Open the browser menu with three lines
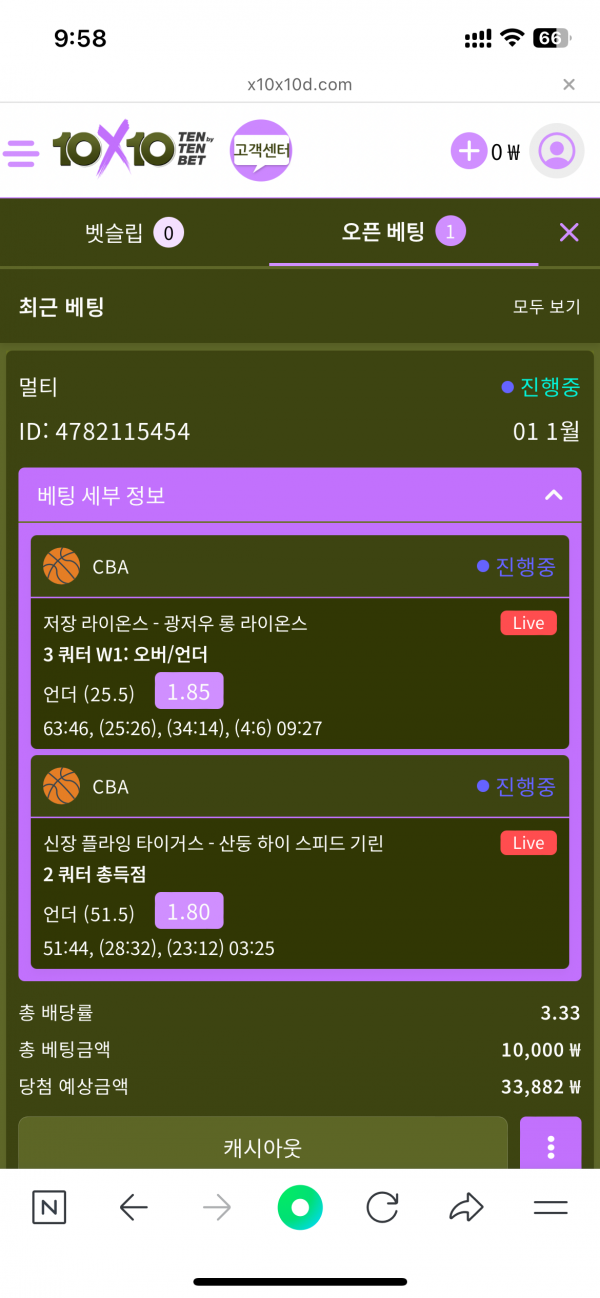Screen dimensions: 600x1298 550,1208
